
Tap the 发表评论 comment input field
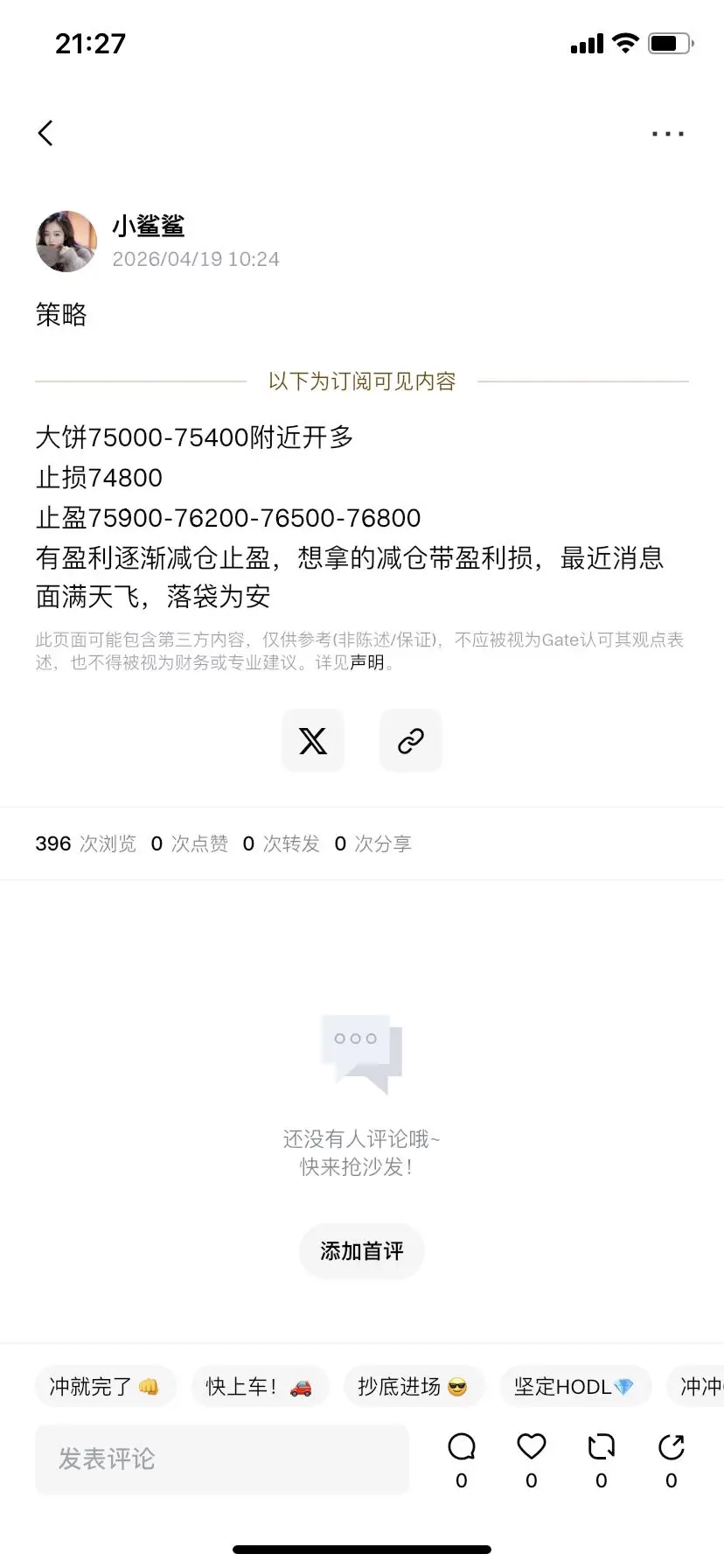pyautogui.click(x=221, y=1458)
